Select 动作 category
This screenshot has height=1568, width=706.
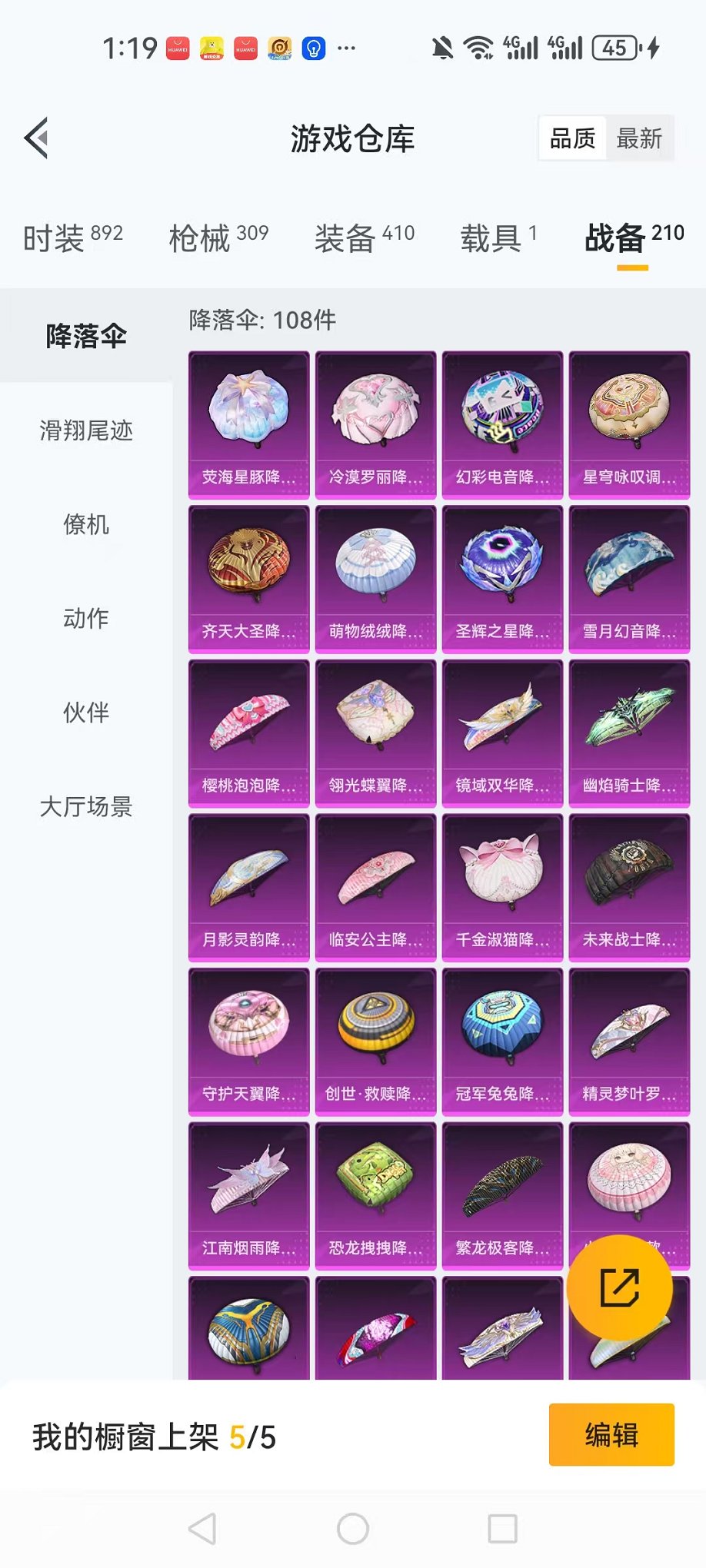click(x=86, y=619)
